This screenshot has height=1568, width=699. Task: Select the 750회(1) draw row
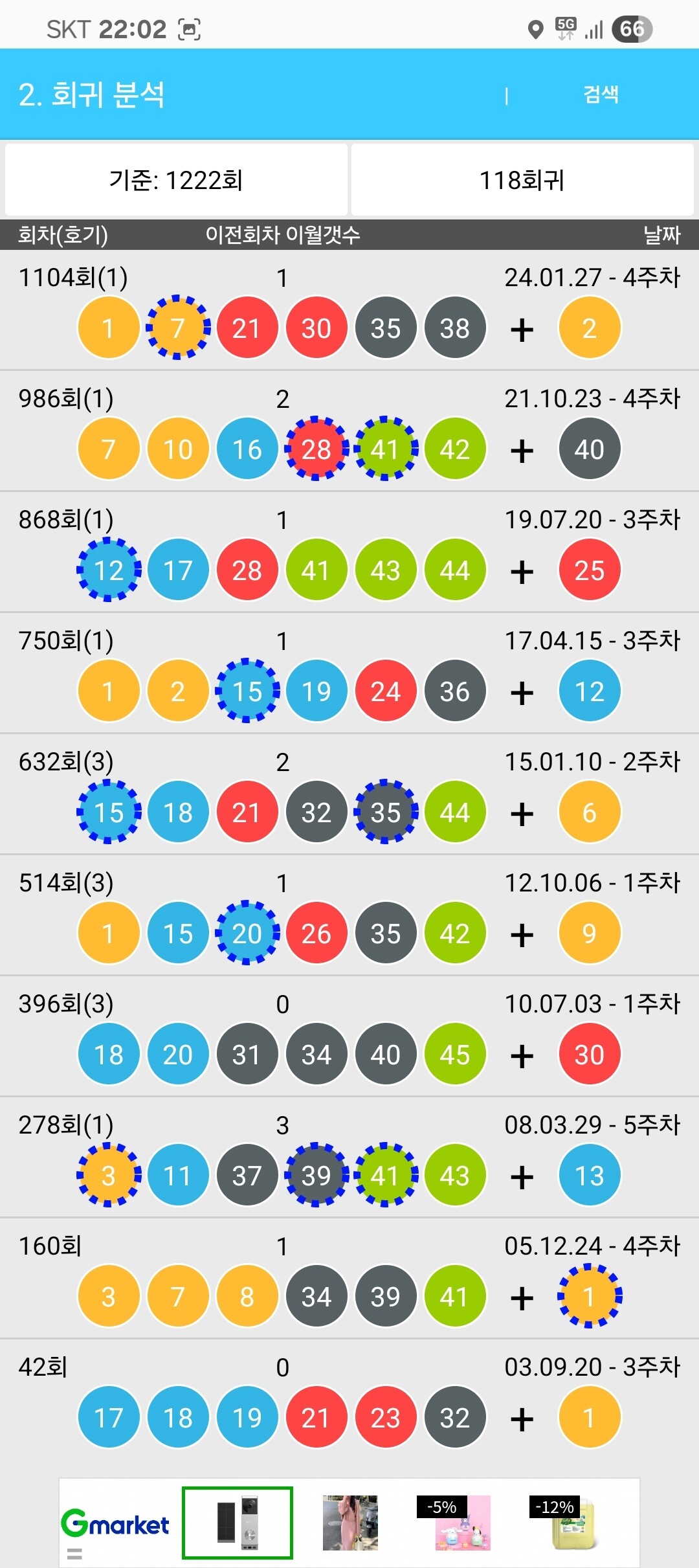tap(349, 673)
